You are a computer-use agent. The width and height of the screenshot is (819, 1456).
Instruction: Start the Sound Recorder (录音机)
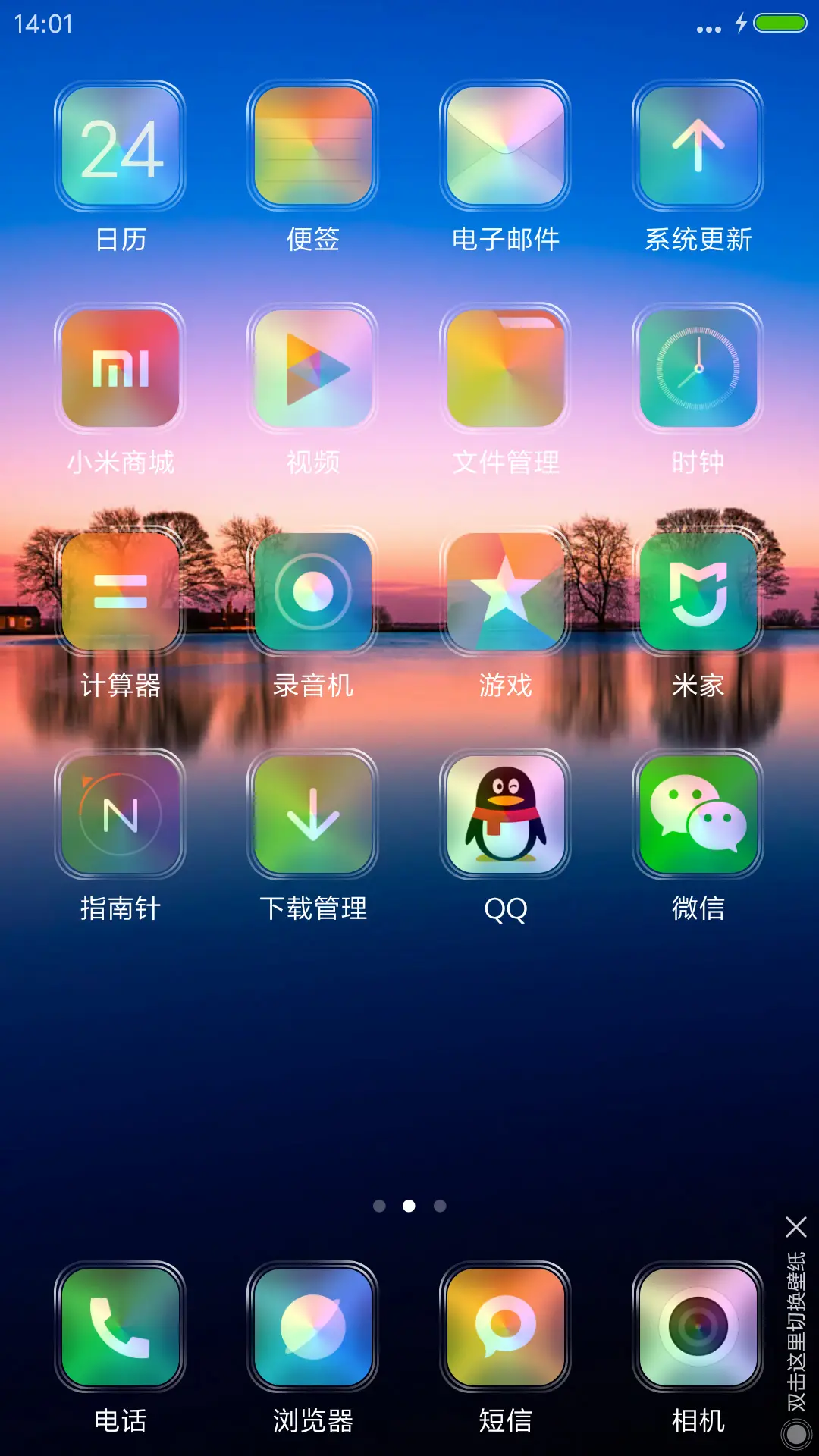[x=312, y=593]
